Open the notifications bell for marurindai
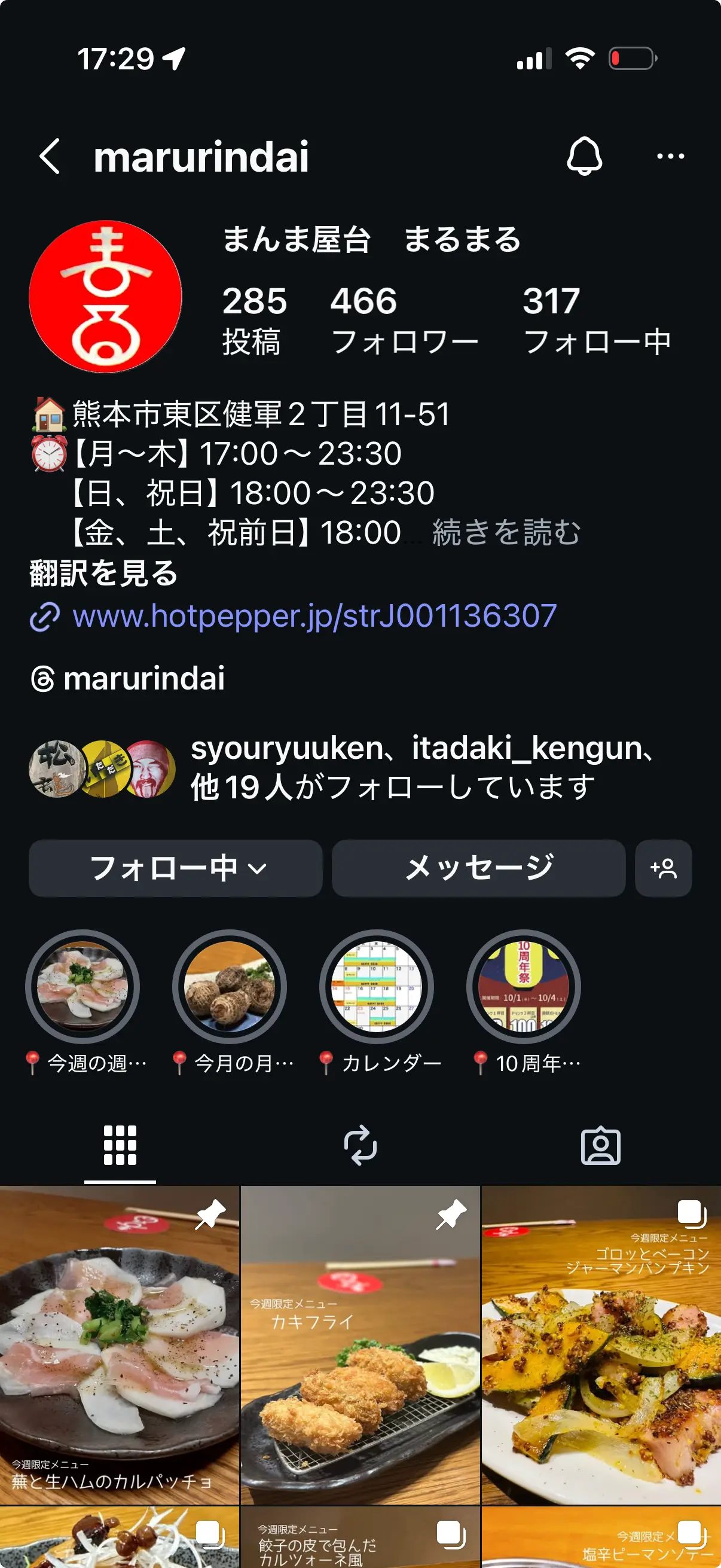This screenshot has height=1568, width=721. (x=584, y=157)
